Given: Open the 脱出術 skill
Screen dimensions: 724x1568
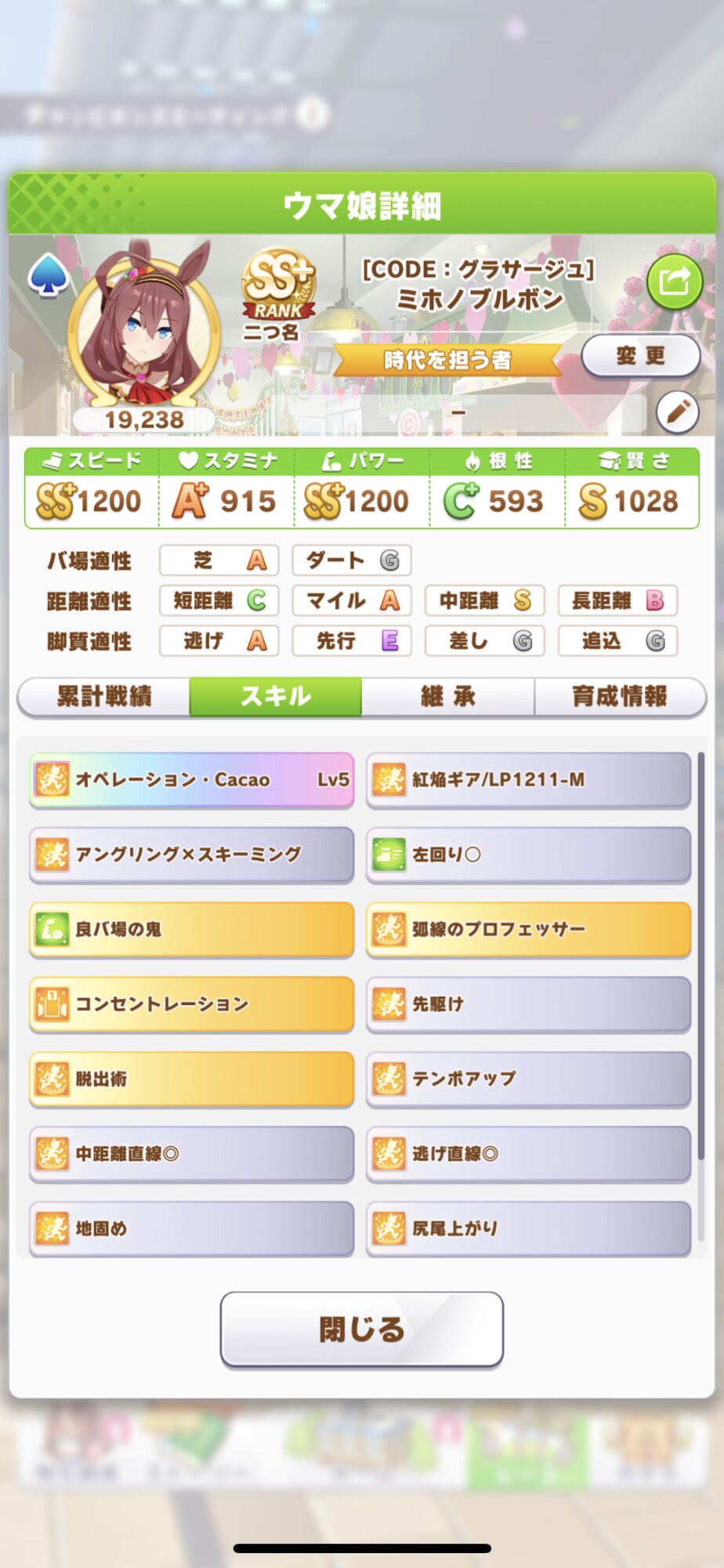Looking at the screenshot, I should point(191,1079).
